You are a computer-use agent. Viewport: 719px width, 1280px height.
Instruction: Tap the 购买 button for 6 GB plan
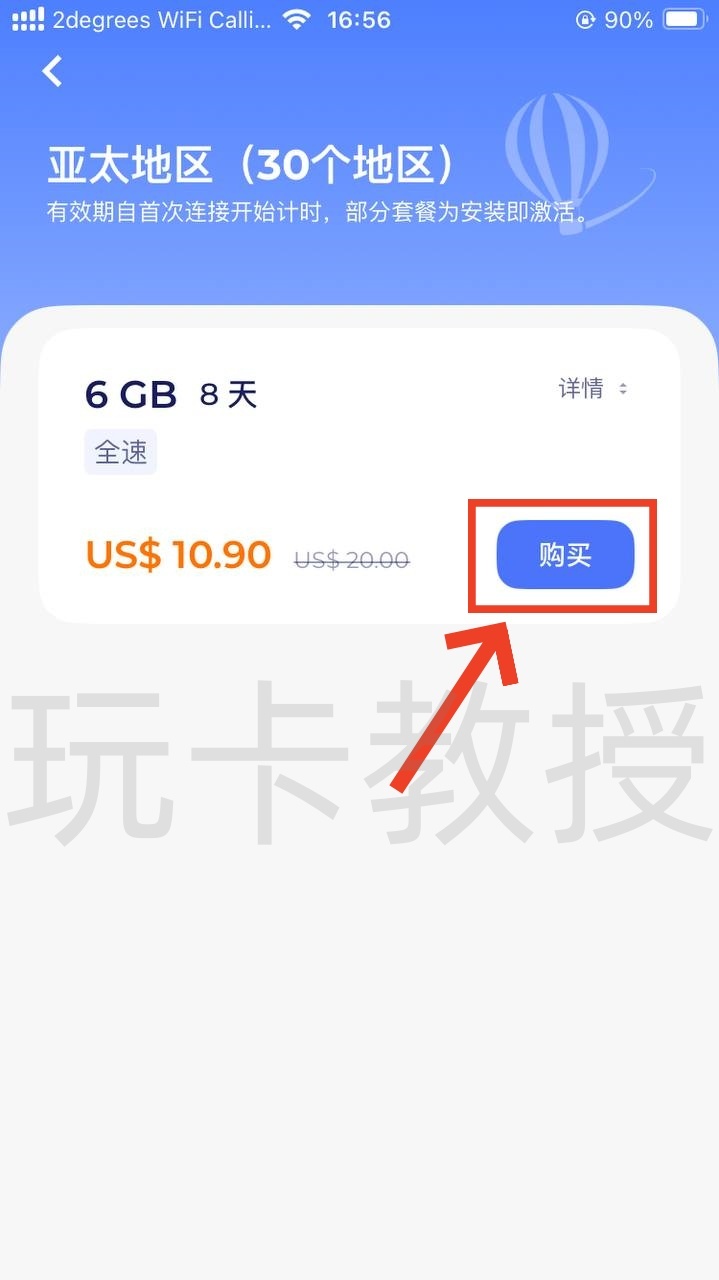point(565,555)
